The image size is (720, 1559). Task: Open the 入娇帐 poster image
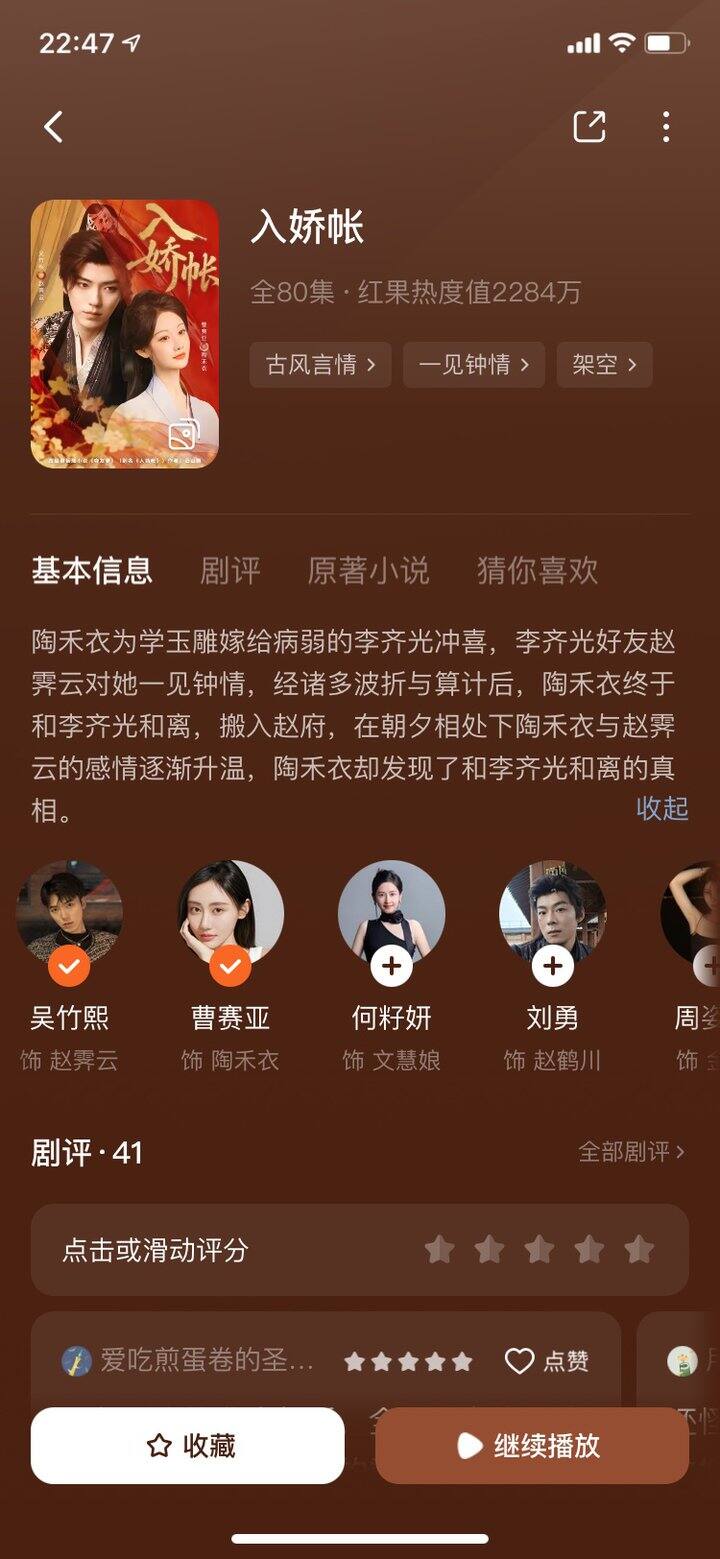(125, 334)
